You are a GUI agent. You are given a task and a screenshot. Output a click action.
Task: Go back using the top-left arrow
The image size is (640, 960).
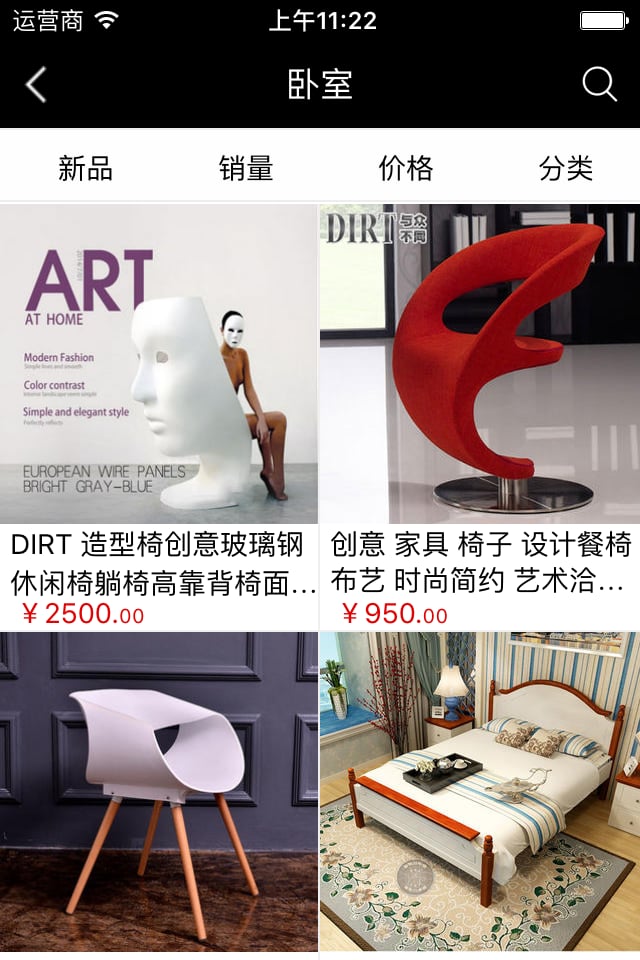point(36,85)
